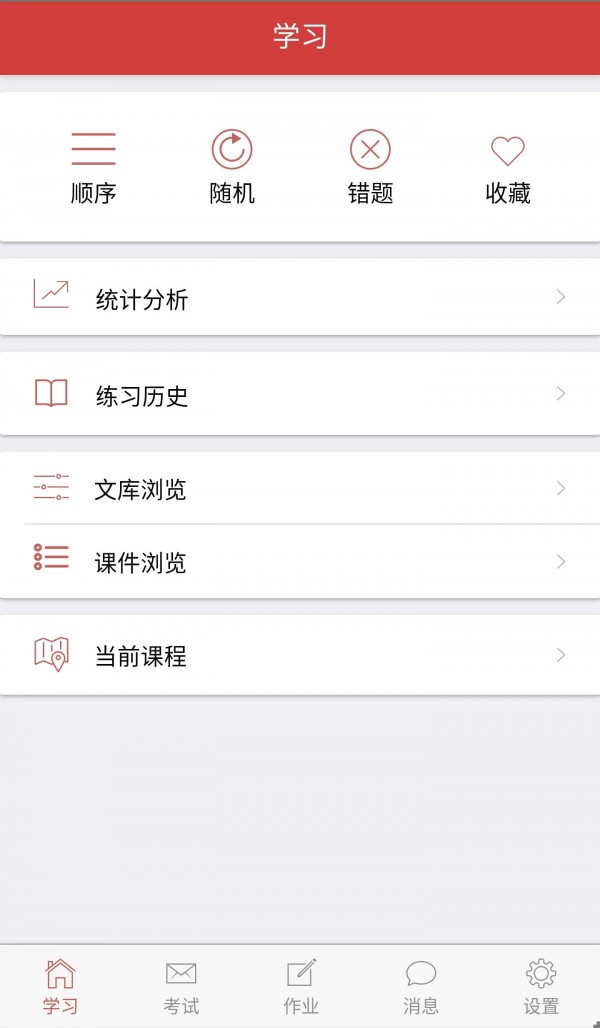View 练习历史 practice history
The height and width of the screenshot is (1028, 600).
[300, 394]
